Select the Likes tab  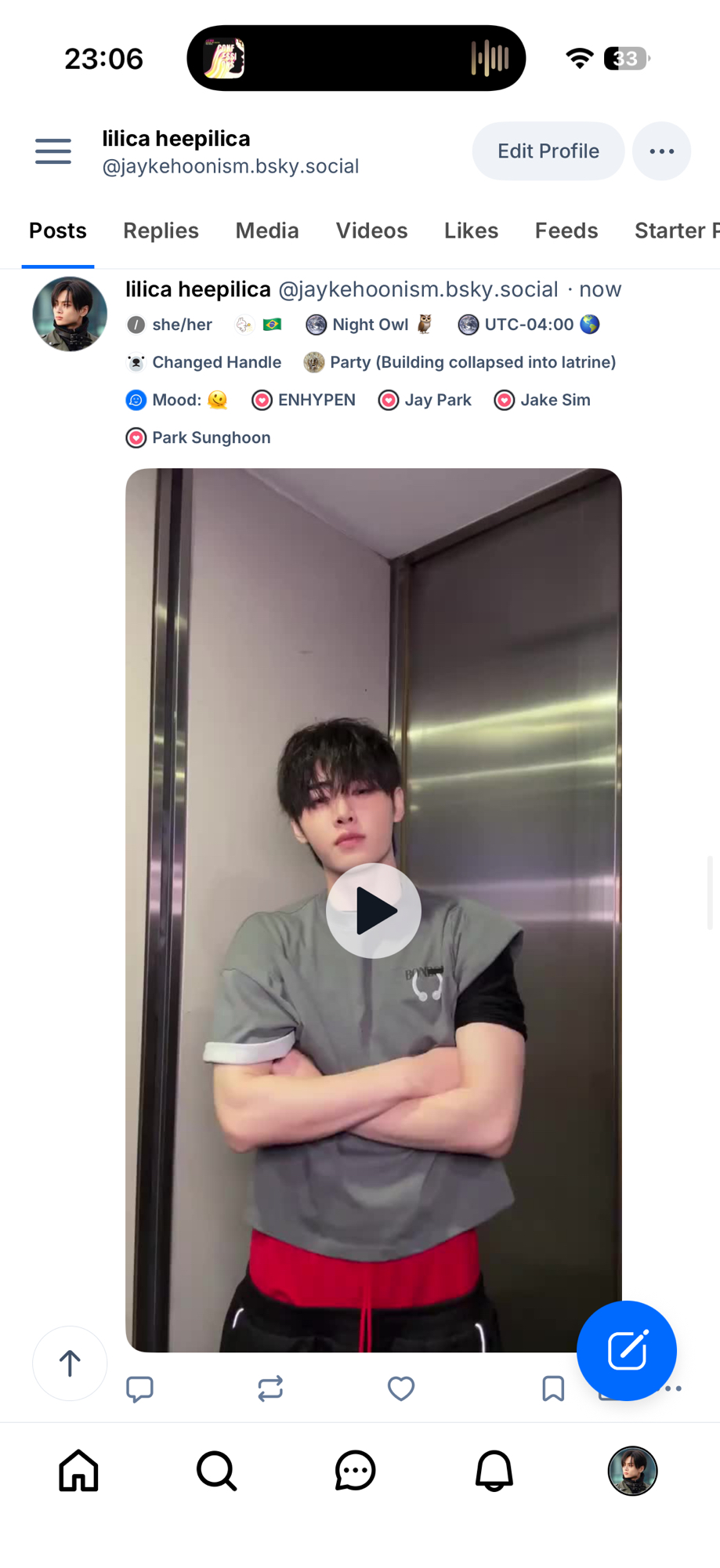point(471,230)
